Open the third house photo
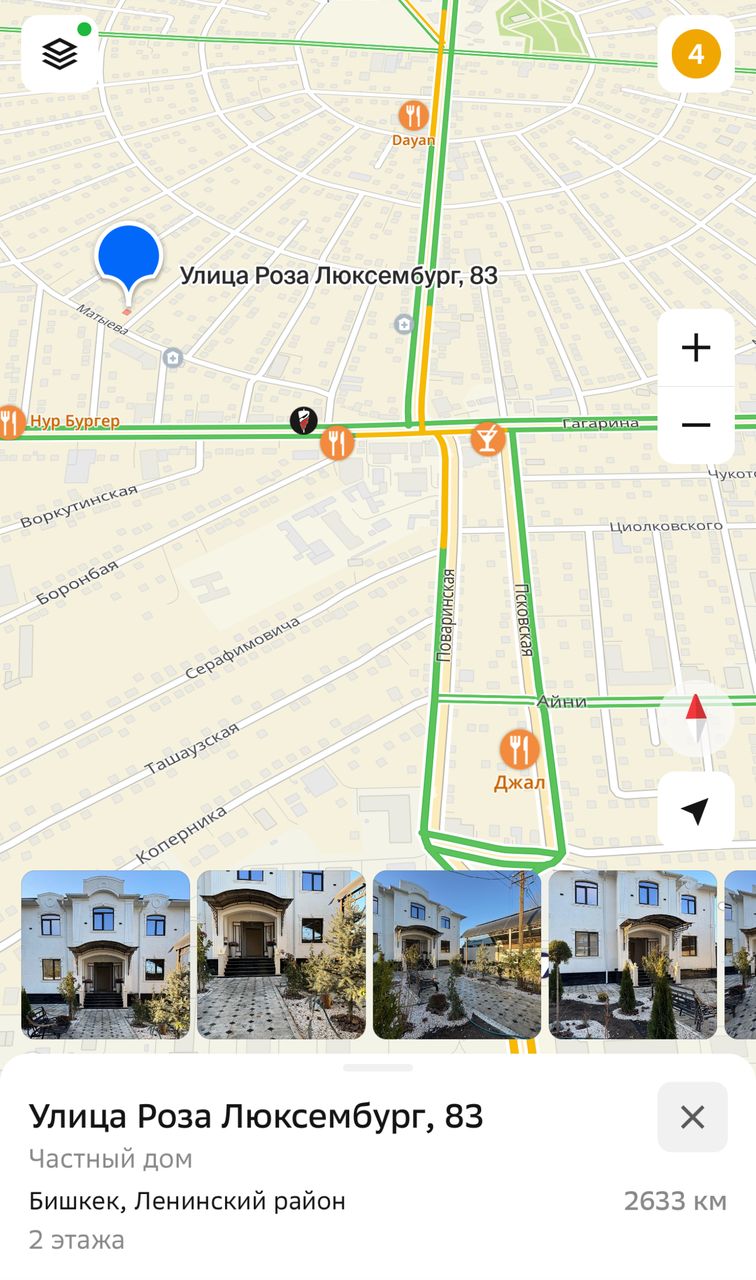The width and height of the screenshot is (756, 1280). pyautogui.click(x=457, y=955)
